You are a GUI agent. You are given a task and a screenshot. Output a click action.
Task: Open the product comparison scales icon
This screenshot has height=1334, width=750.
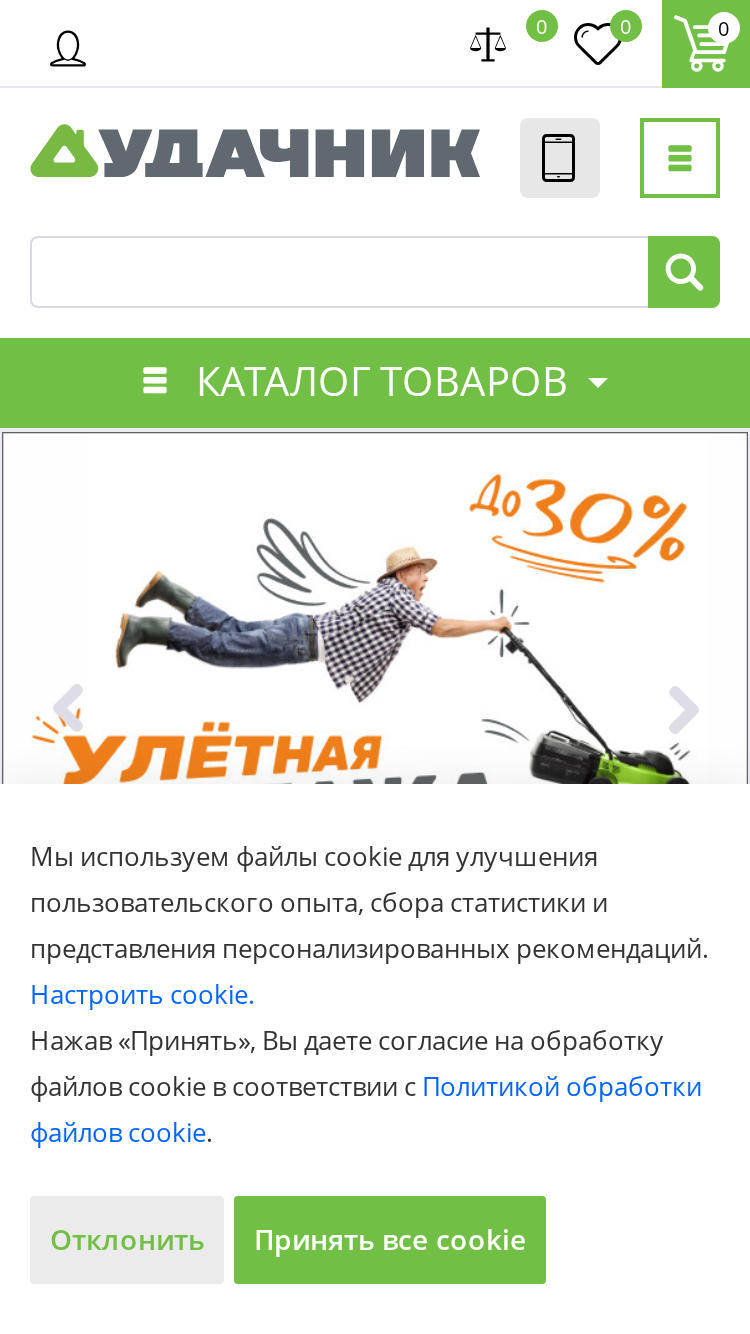[488, 44]
